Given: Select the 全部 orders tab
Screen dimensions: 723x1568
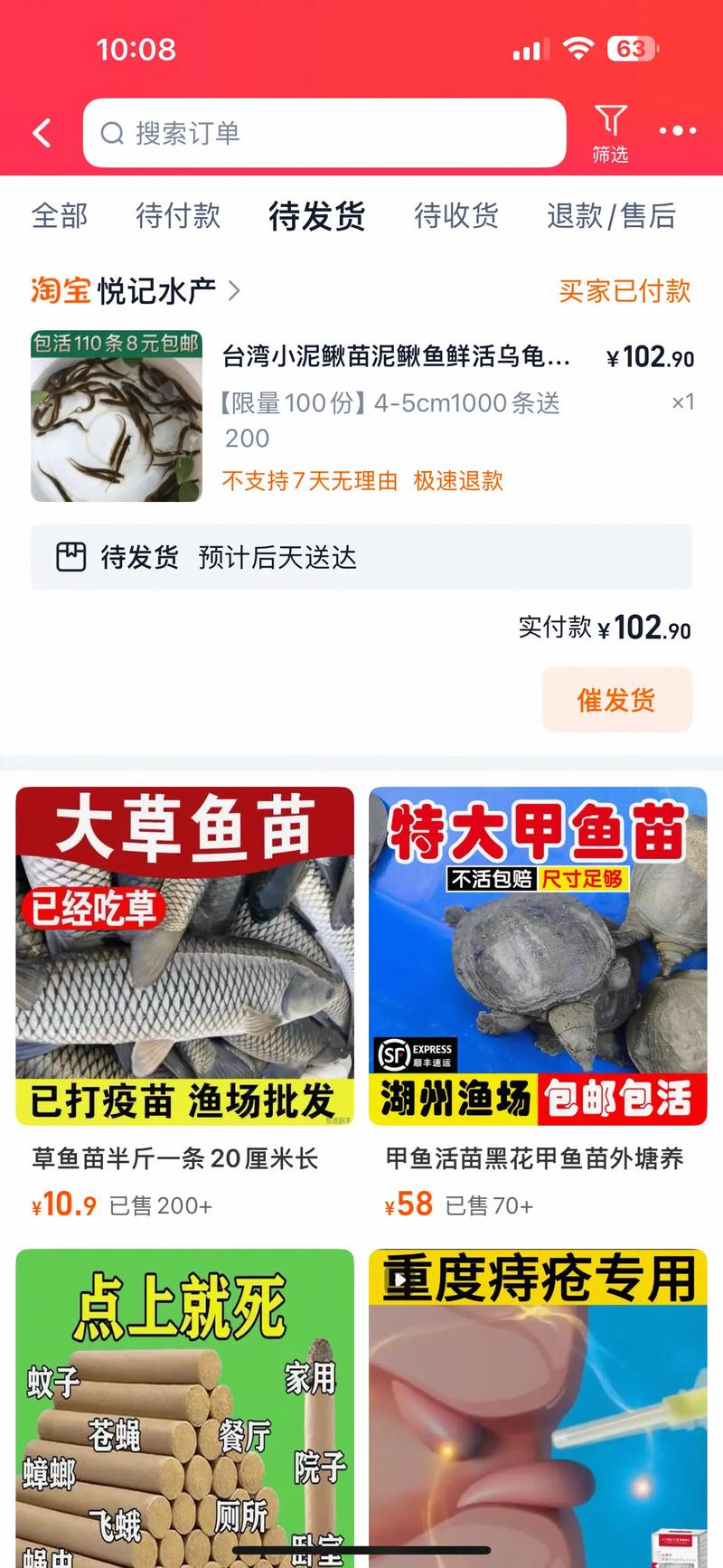Looking at the screenshot, I should (x=59, y=216).
